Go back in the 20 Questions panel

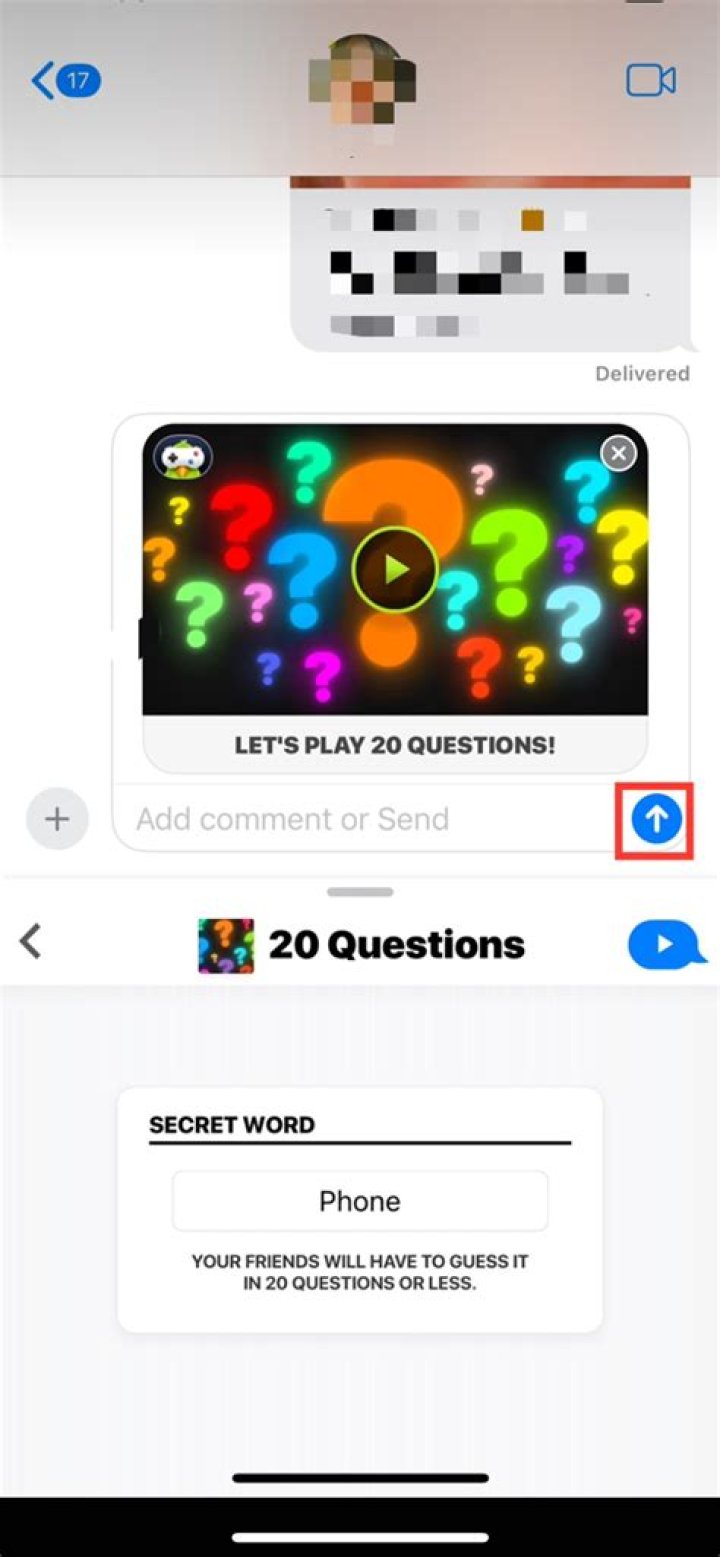[32, 942]
